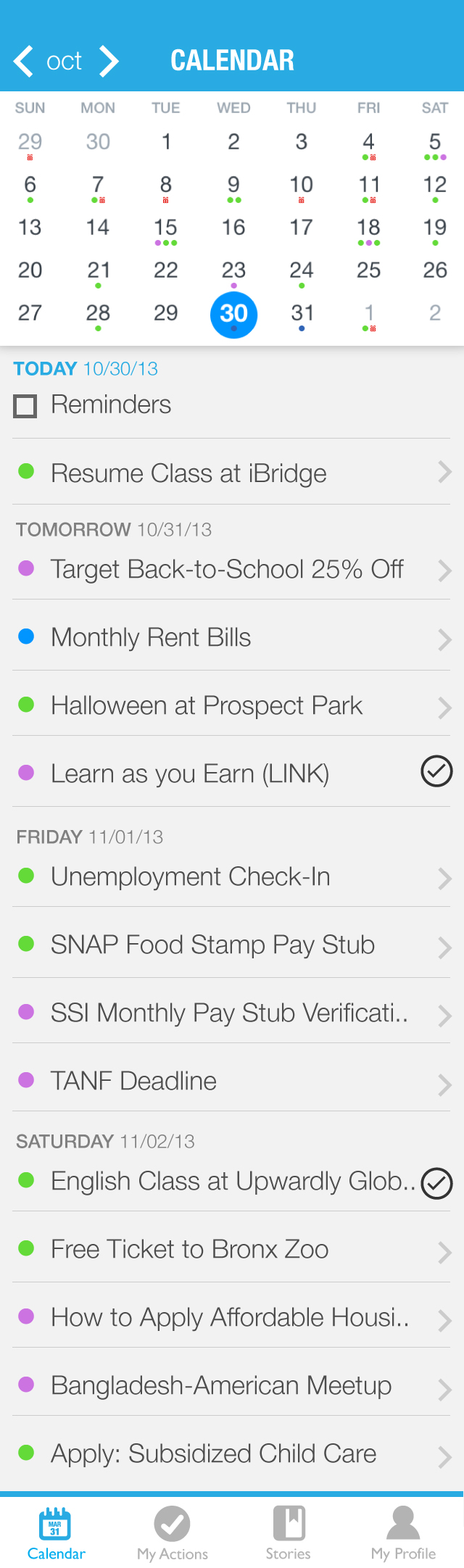Select October 15 in the calendar
Viewport: 464px width, 1568px height.
[166, 228]
